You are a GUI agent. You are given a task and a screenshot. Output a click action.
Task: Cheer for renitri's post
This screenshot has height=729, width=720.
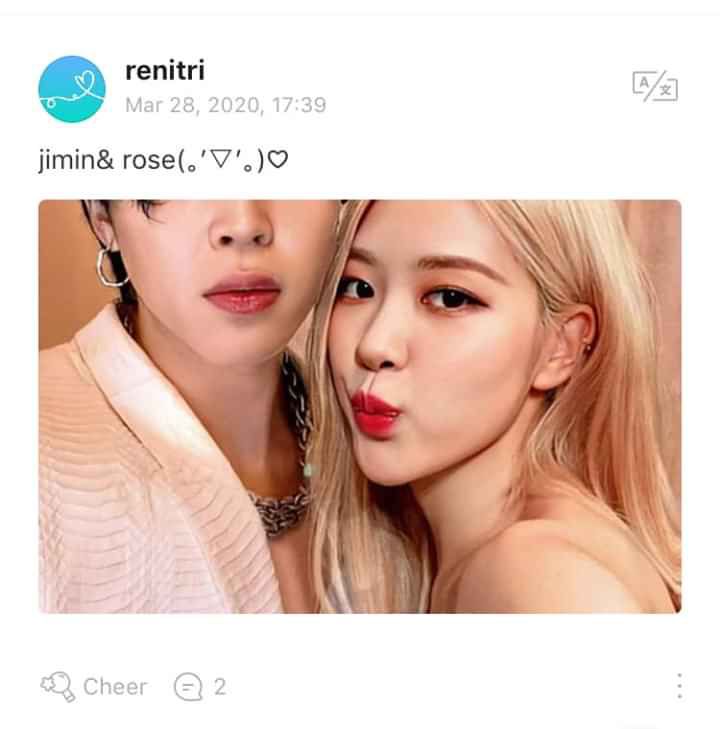point(93,686)
